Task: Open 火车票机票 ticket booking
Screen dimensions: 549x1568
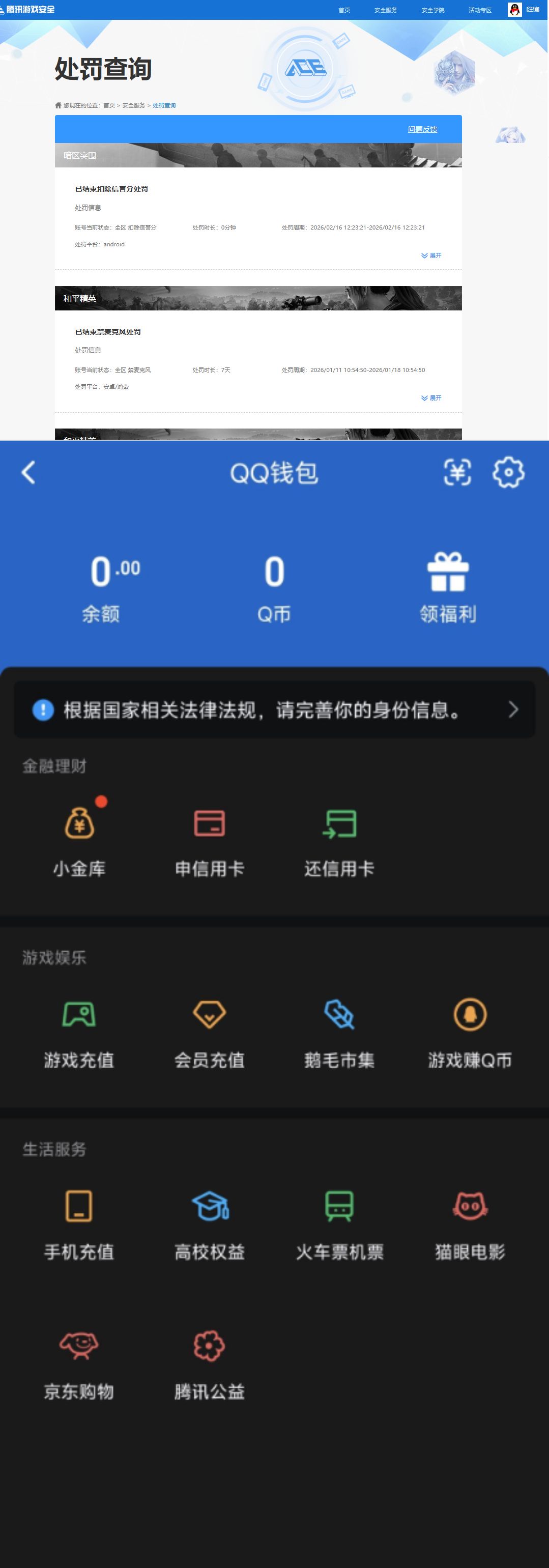Action: [x=339, y=1221]
